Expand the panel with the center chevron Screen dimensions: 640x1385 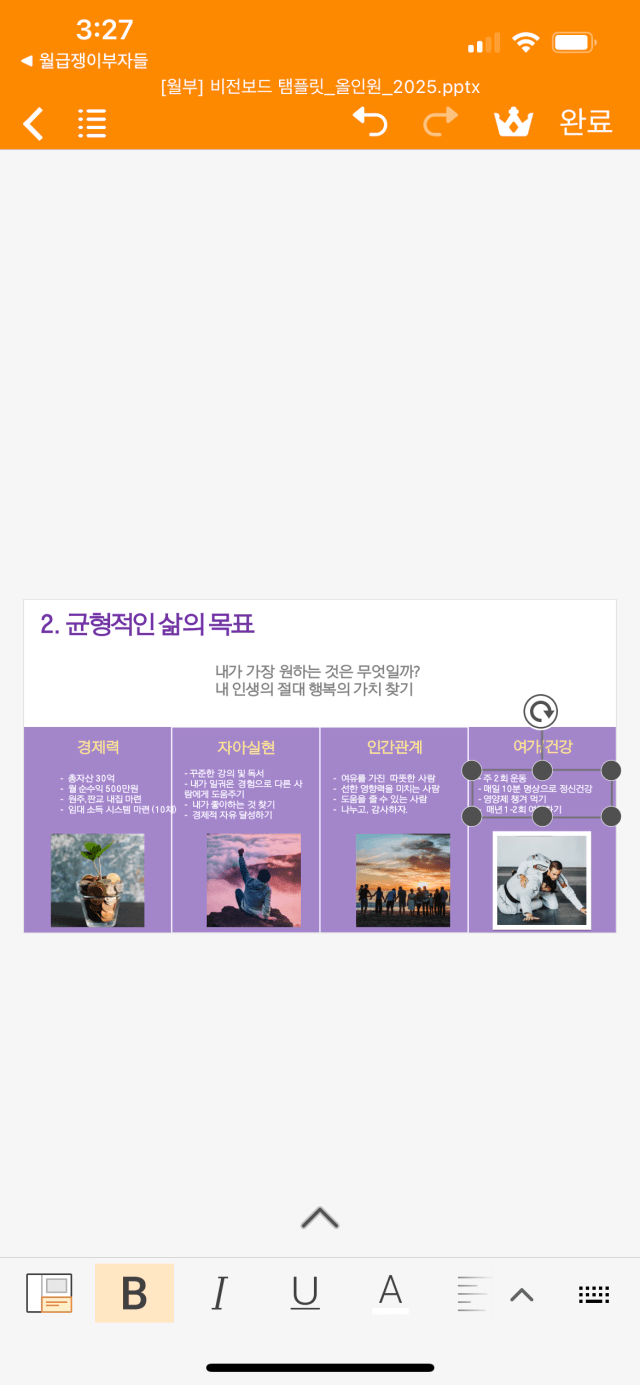320,1217
